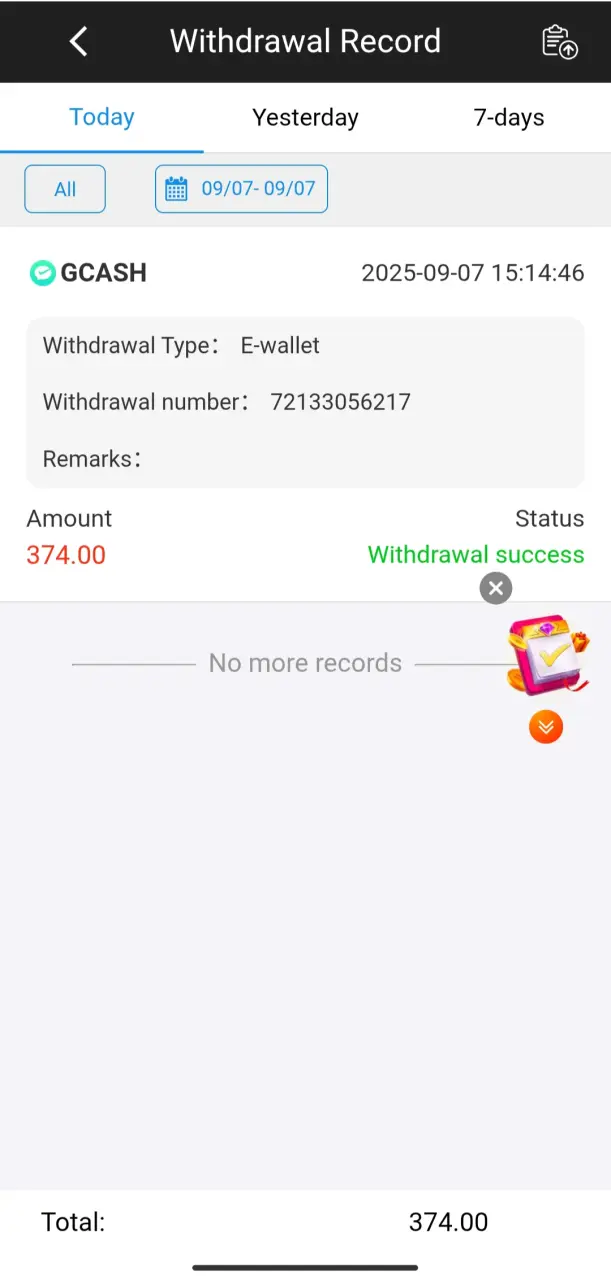Screen dimensions: 611x1280
Task: Switch to the Yesterday tab
Action: [x=305, y=117]
